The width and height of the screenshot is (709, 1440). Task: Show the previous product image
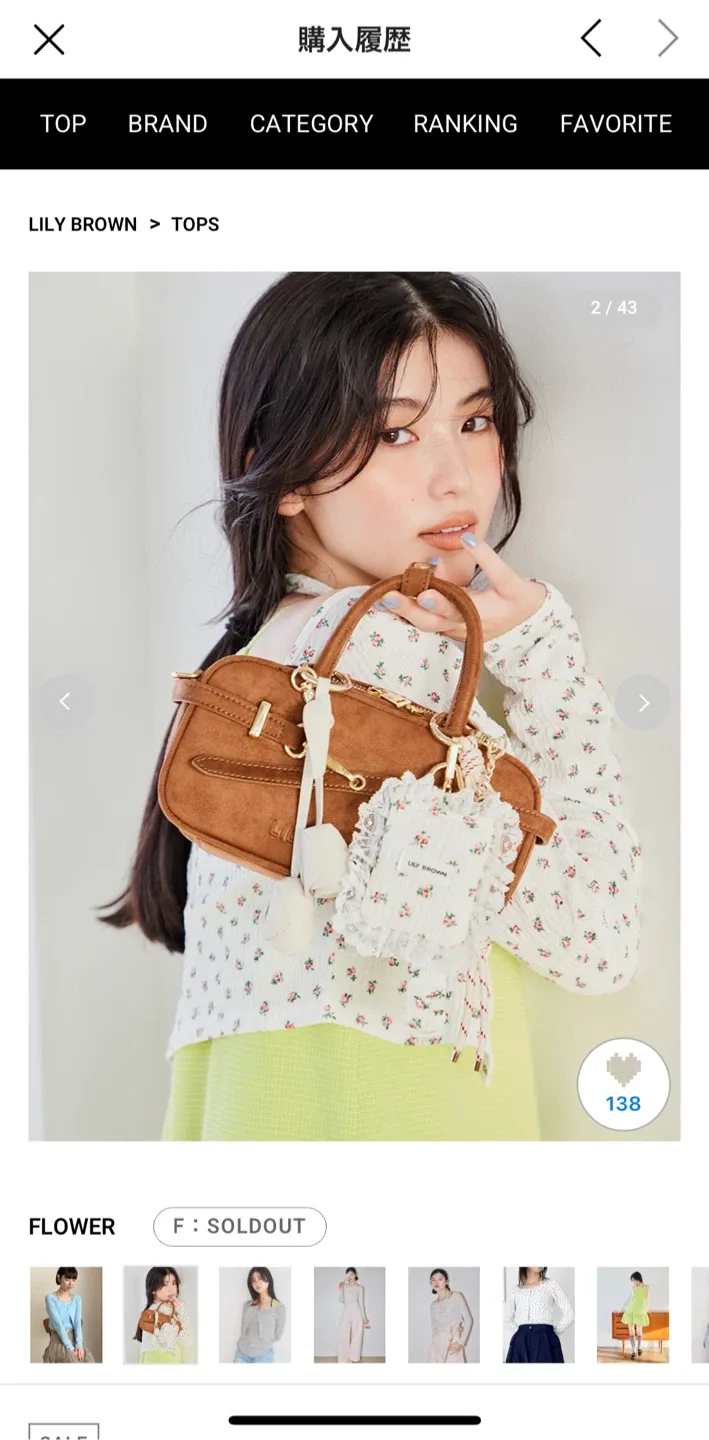click(x=65, y=702)
